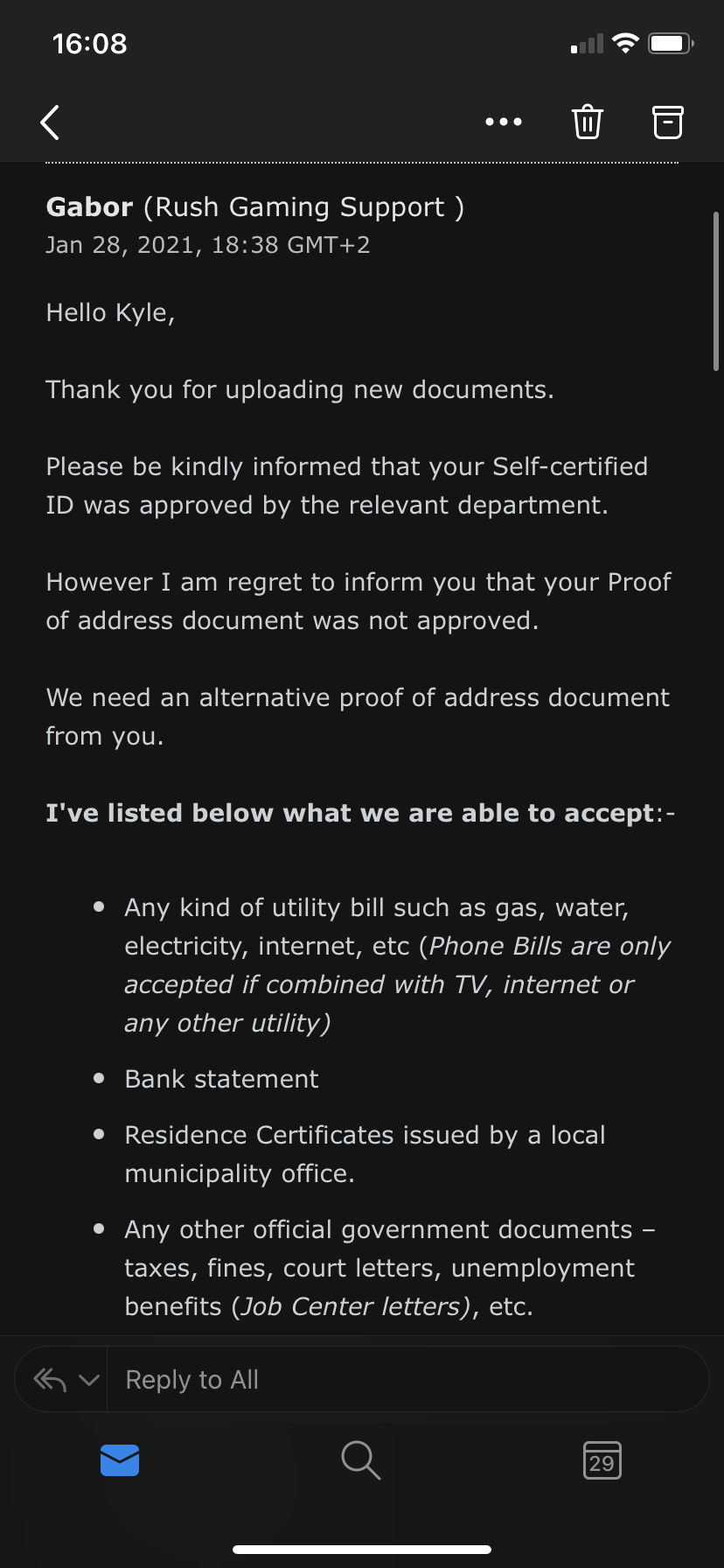Open the three-dot more options menu
724x1568 pixels.
click(504, 122)
